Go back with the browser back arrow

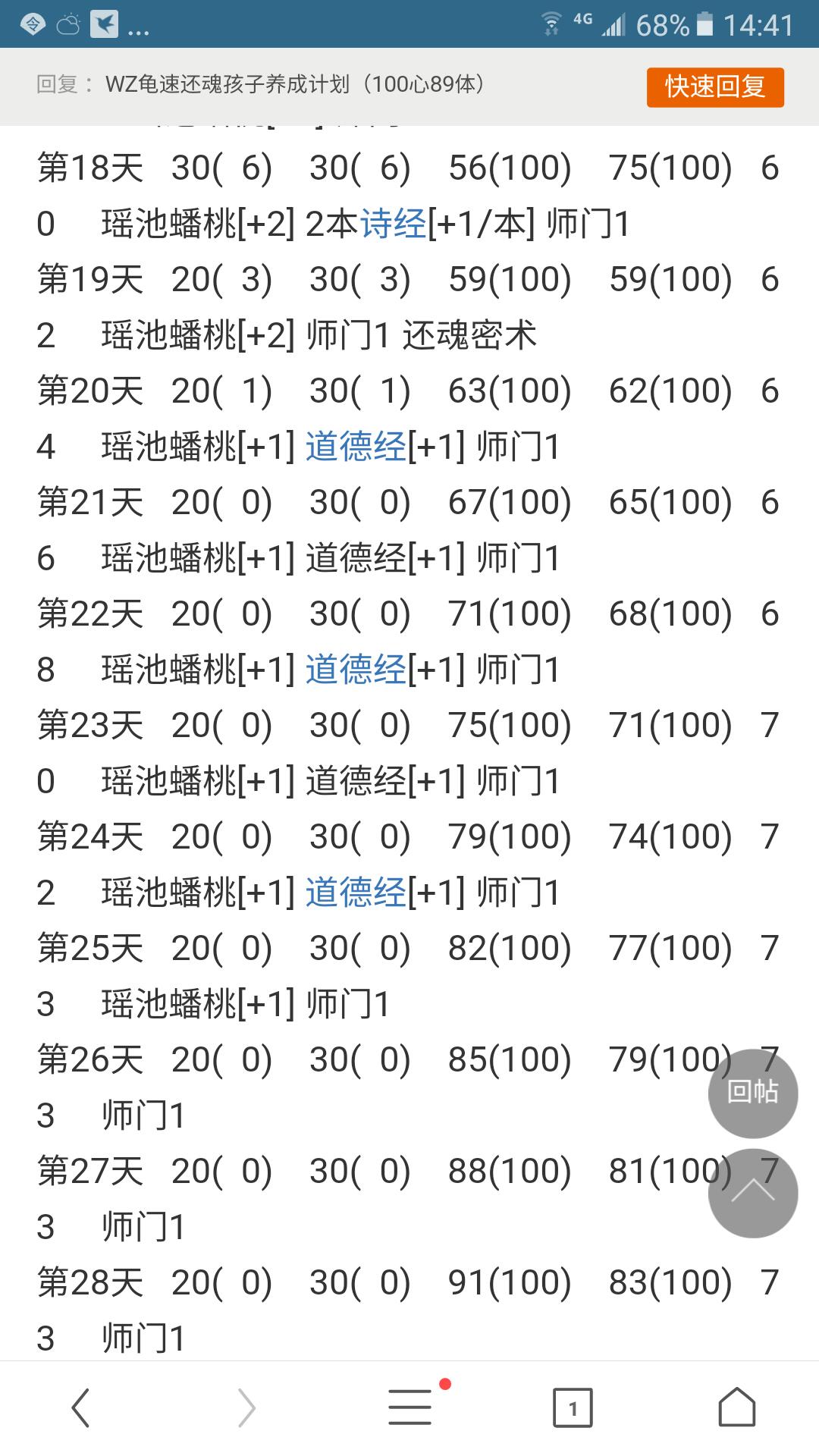tap(81, 1408)
